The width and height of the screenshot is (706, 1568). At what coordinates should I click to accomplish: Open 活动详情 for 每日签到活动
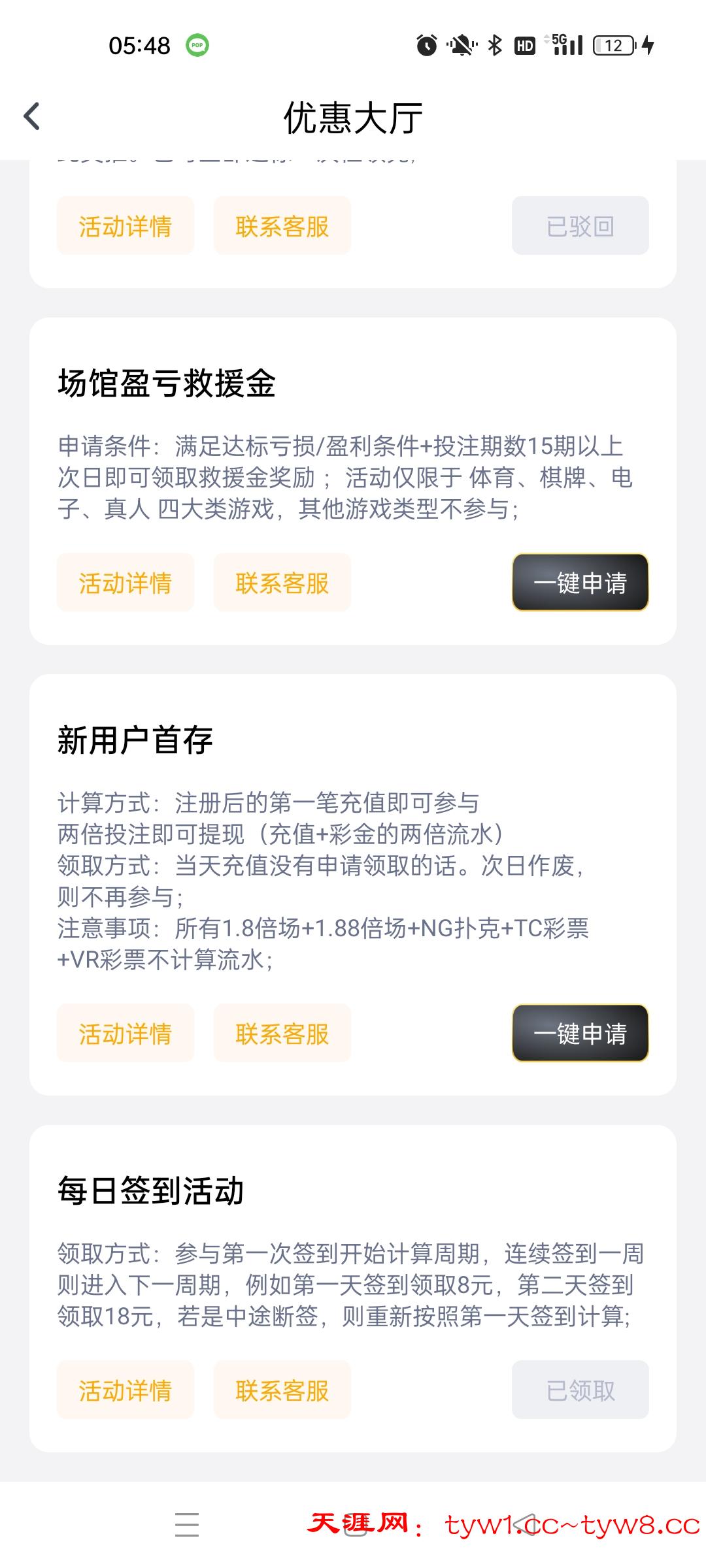(126, 1390)
